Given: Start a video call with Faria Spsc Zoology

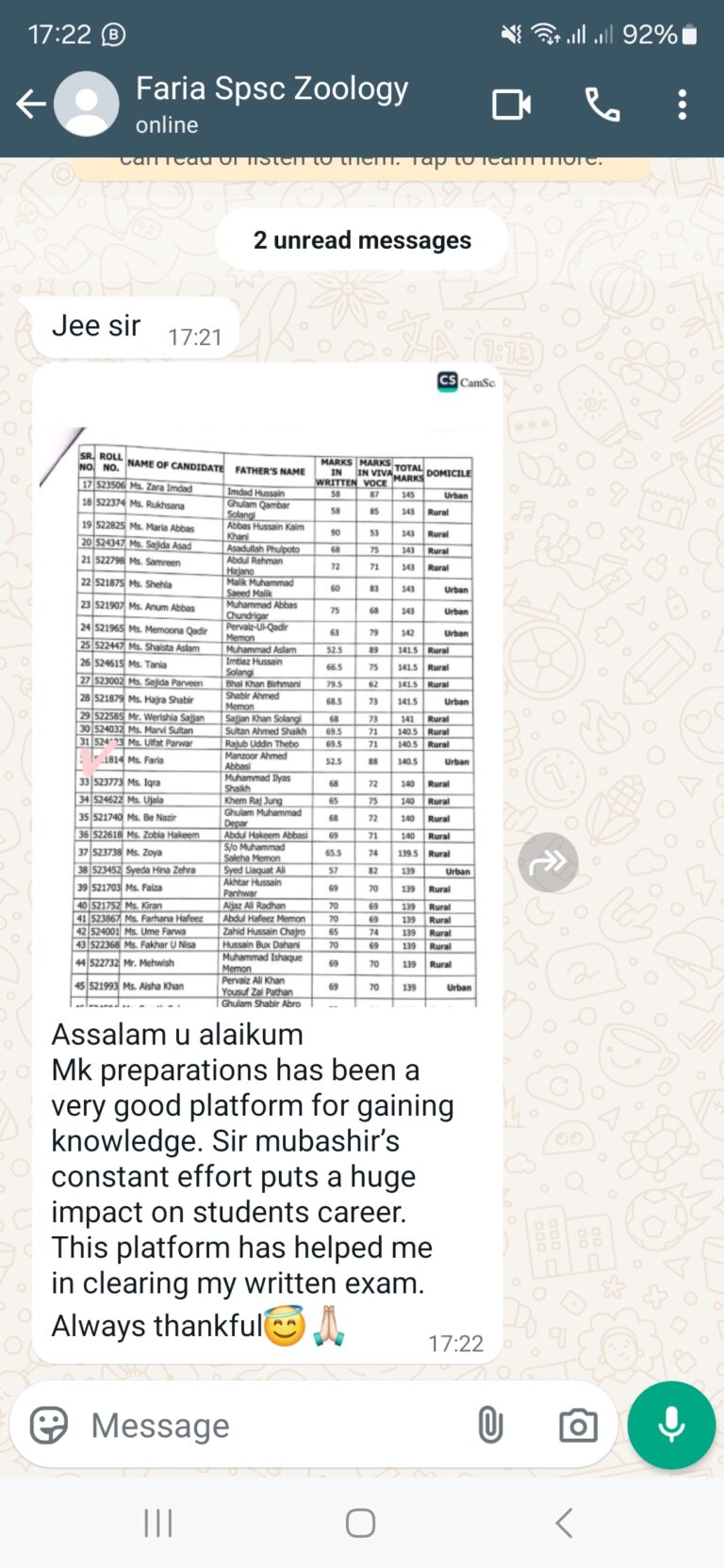Looking at the screenshot, I should tap(510, 106).
